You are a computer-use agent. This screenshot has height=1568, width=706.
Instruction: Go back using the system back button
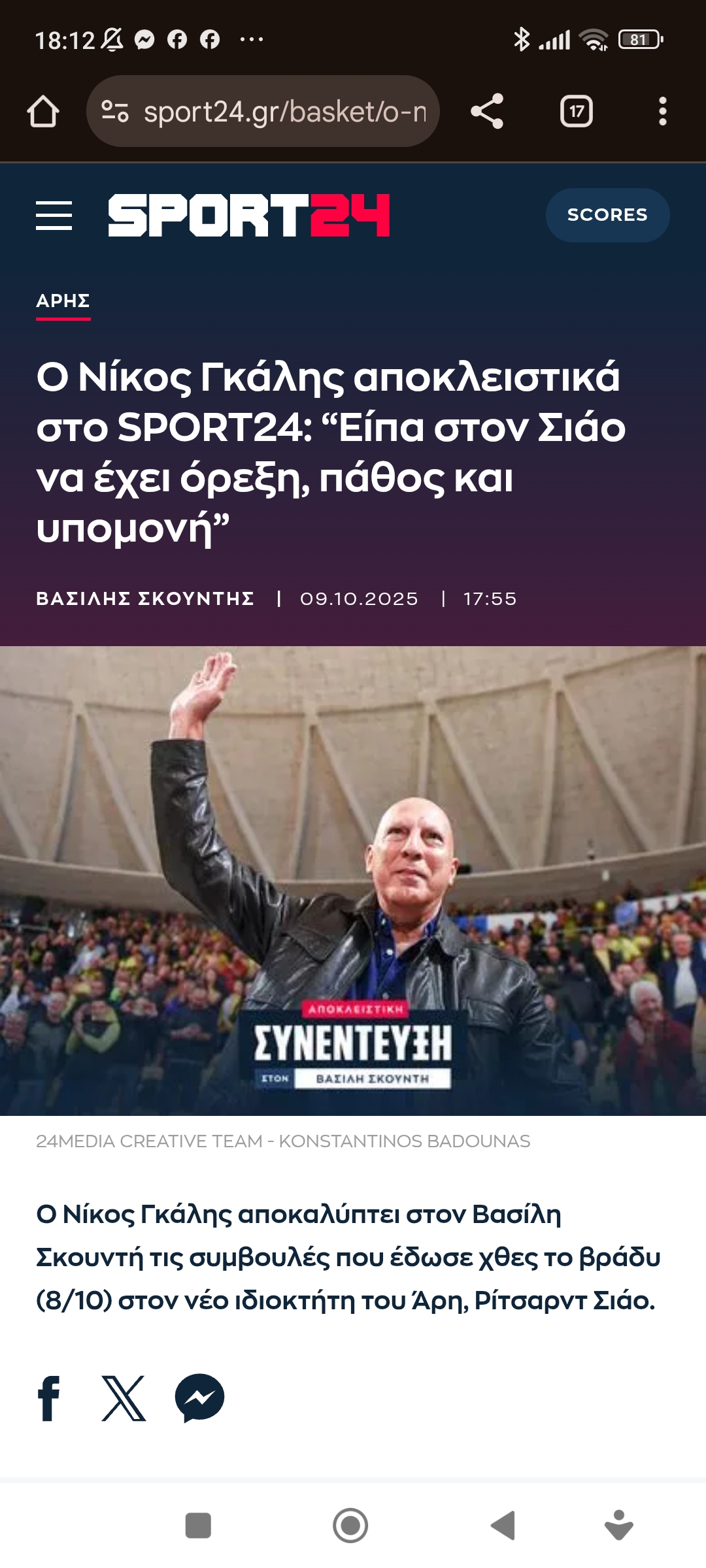click(503, 1526)
